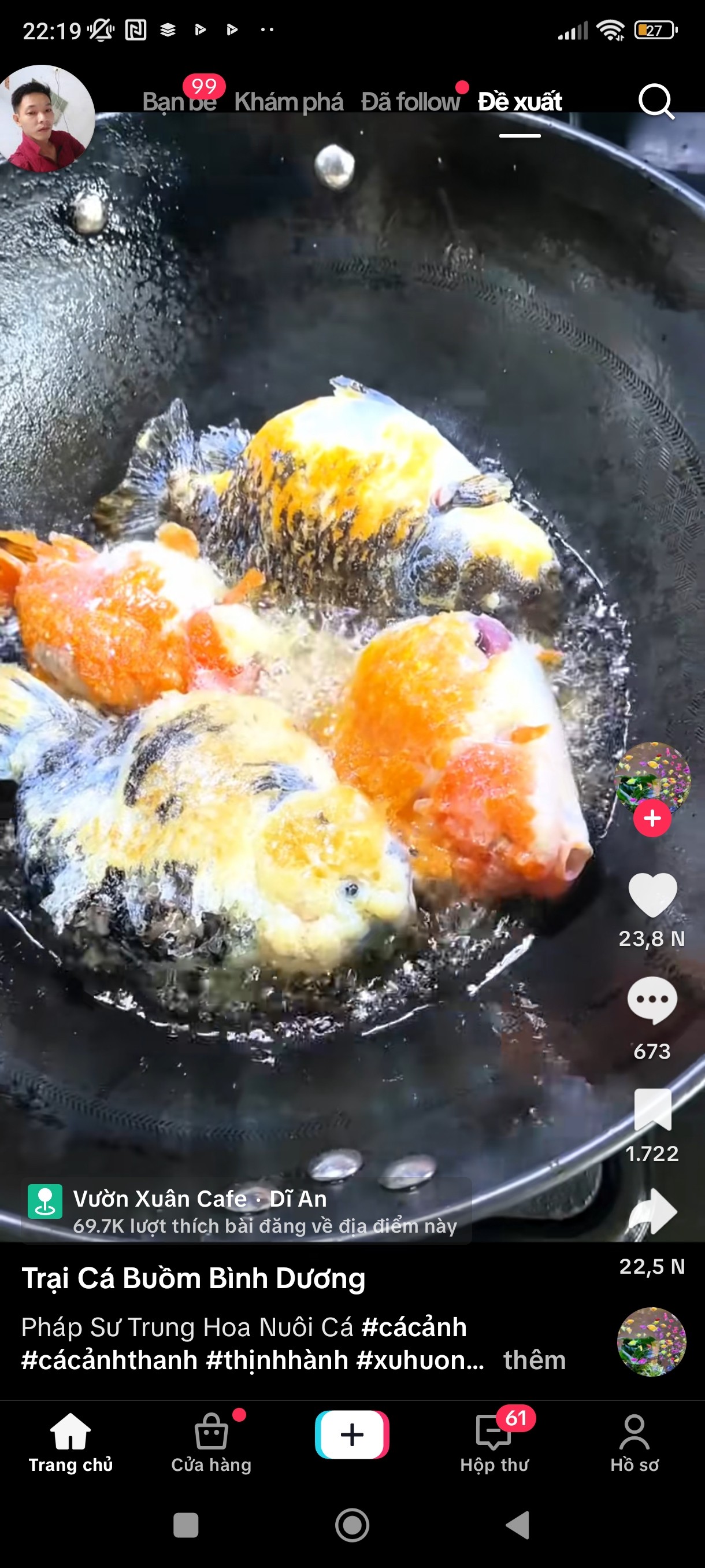Like this video with the heart
This screenshot has width=705, height=1568.
click(652, 894)
